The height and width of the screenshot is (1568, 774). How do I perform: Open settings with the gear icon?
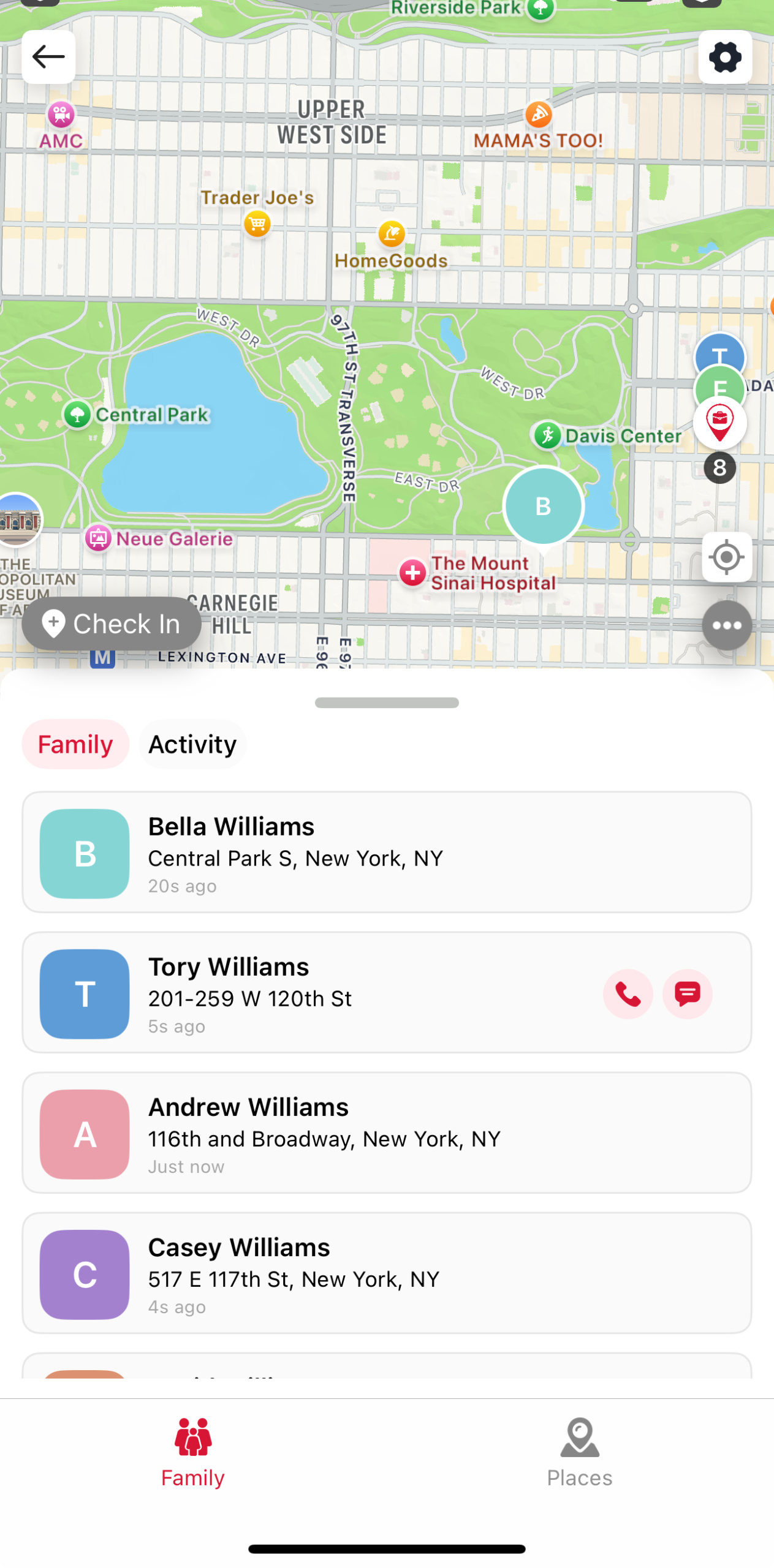click(724, 57)
